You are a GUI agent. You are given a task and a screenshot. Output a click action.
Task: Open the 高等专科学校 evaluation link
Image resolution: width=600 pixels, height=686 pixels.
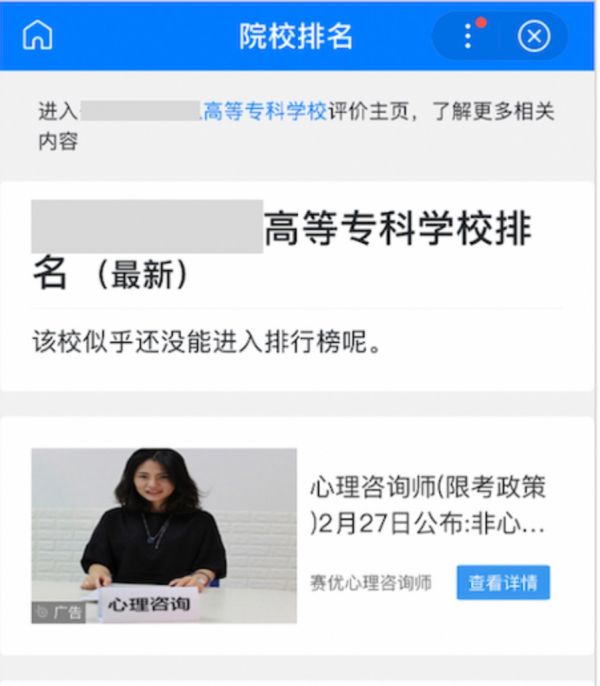point(265,112)
